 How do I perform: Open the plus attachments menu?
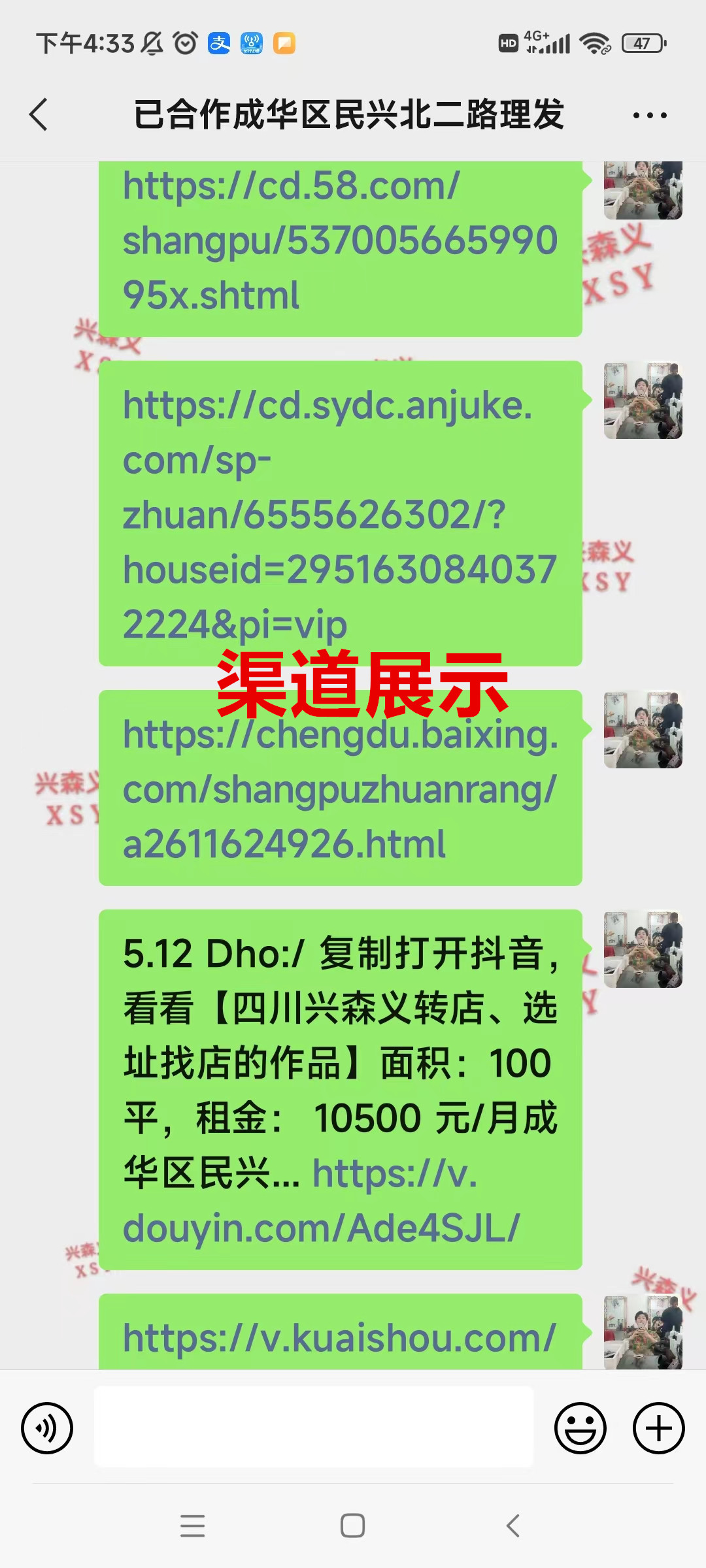click(658, 1428)
